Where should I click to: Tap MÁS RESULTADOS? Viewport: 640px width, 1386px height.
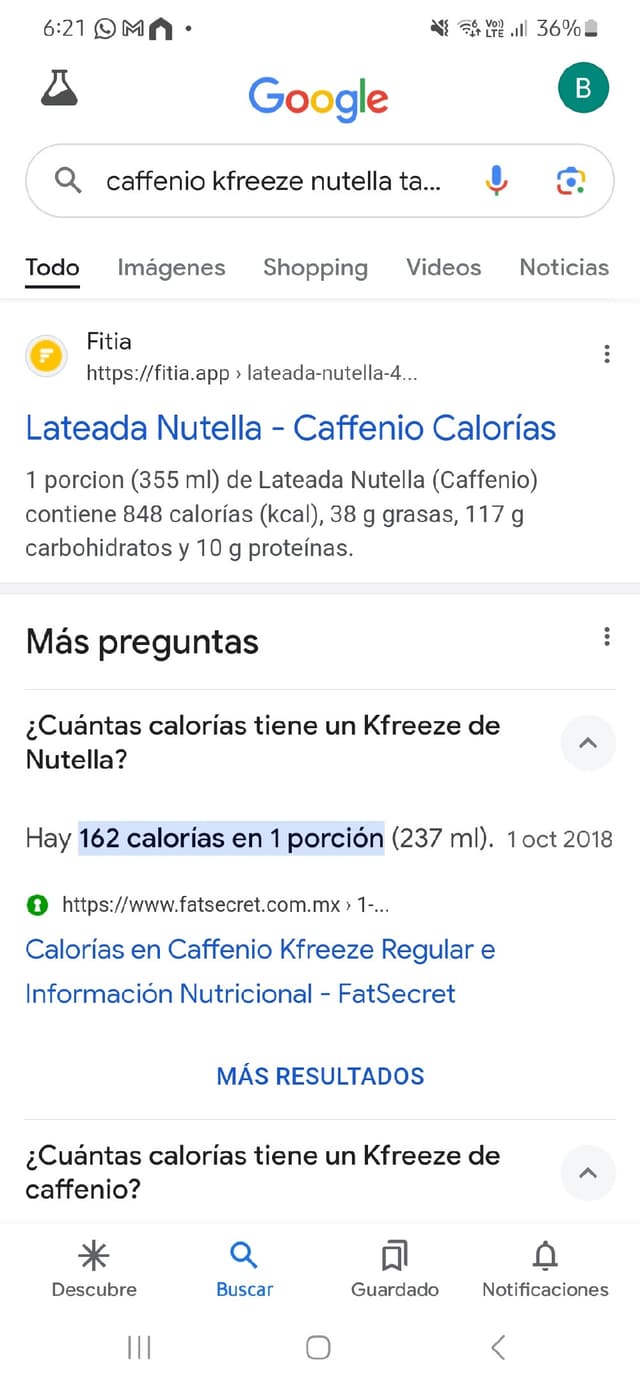pyautogui.click(x=320, y=1076)
